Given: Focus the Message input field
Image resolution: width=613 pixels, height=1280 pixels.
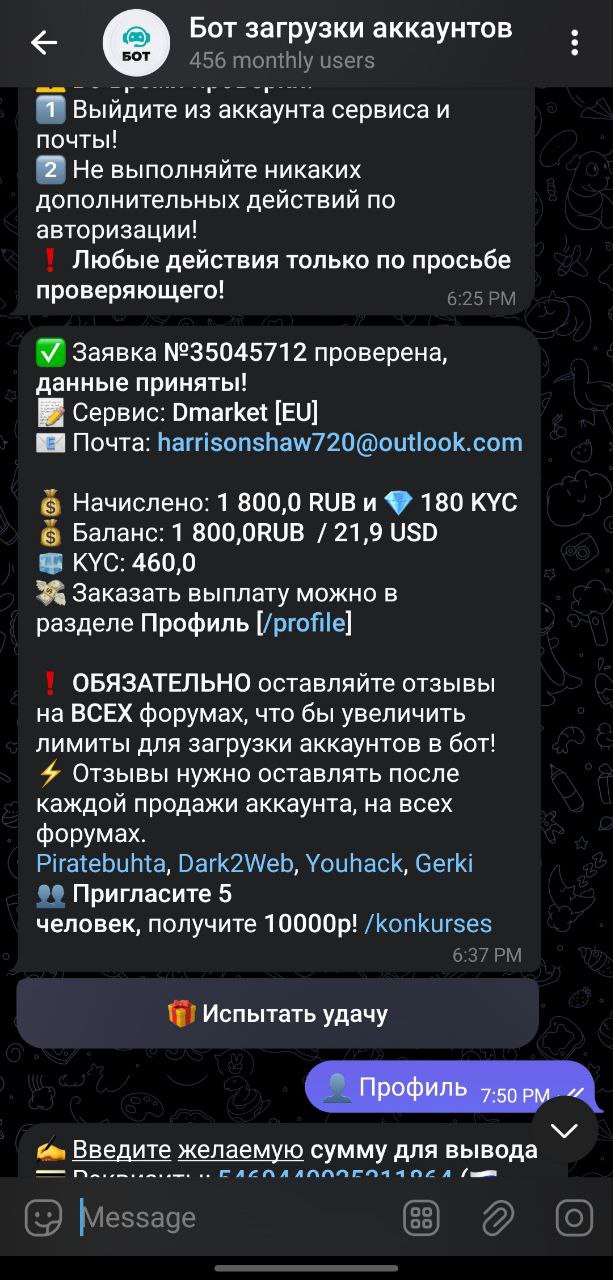Looking at the screenshot, I should tap(230, 1218).
